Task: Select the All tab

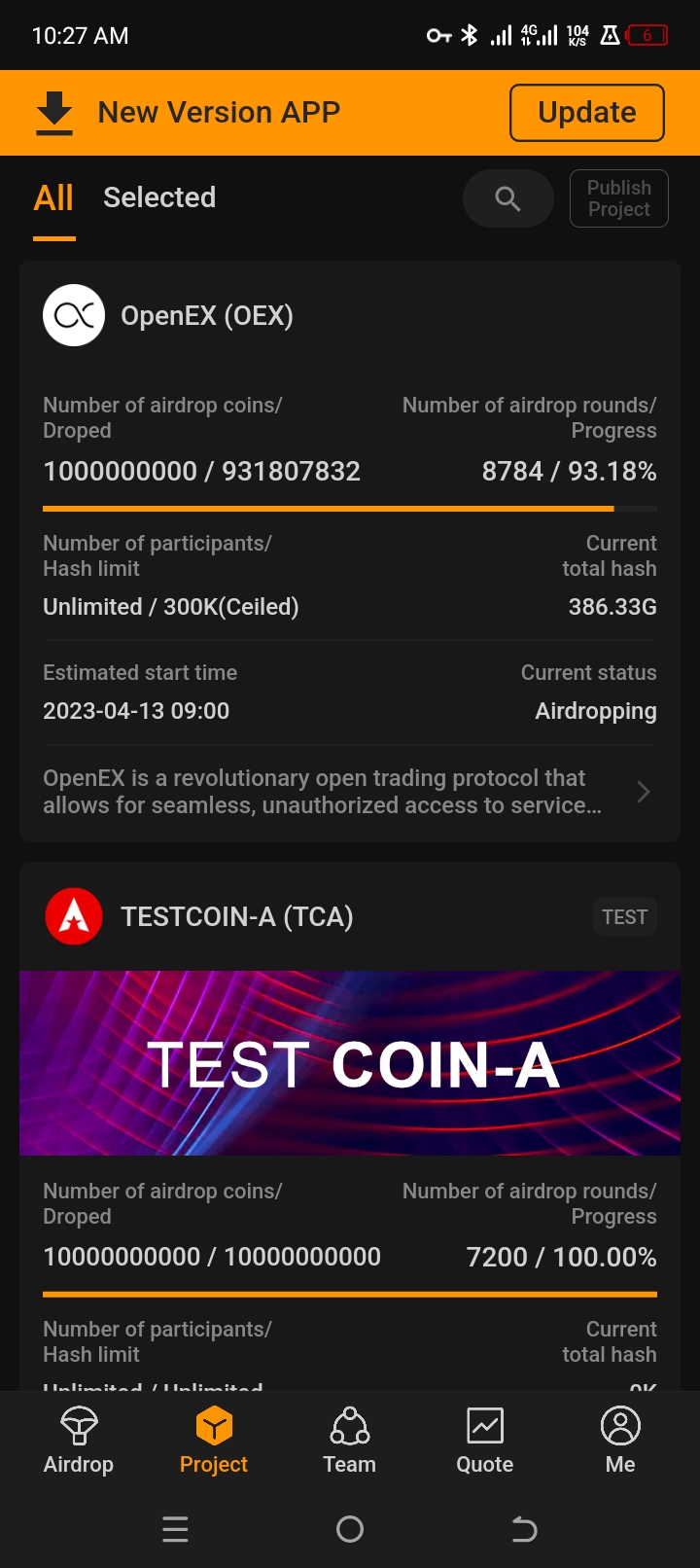Action: (53, 198)
